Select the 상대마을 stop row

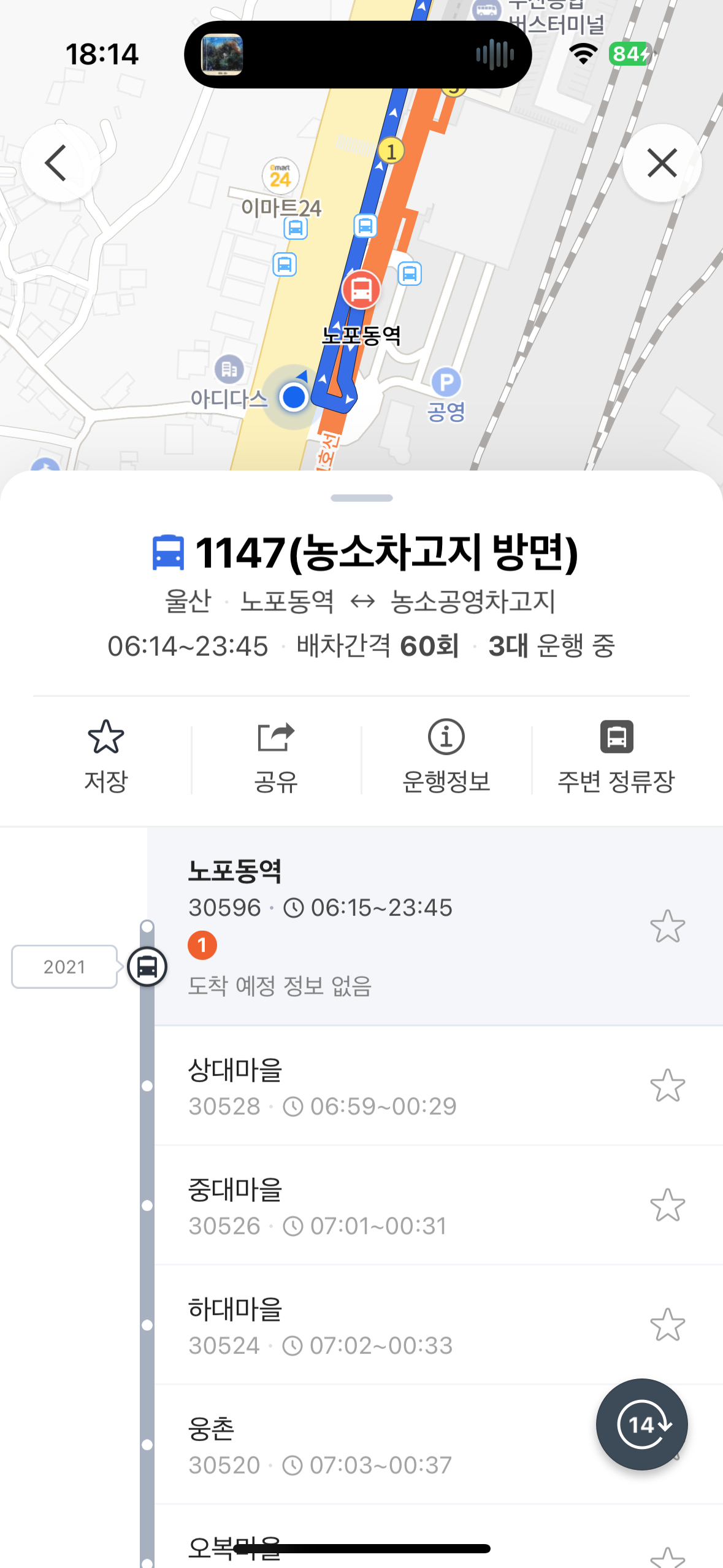click(368, 1086)
